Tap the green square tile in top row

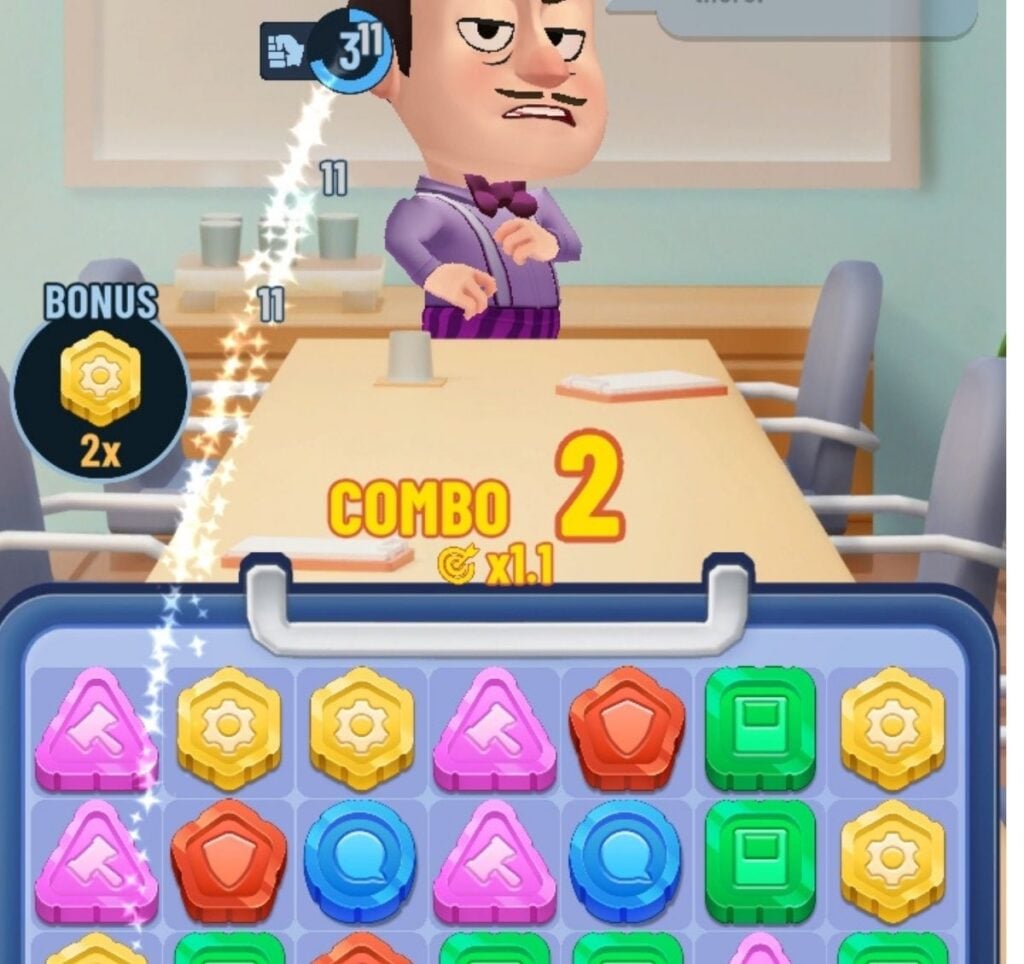(x=760, y=727)
